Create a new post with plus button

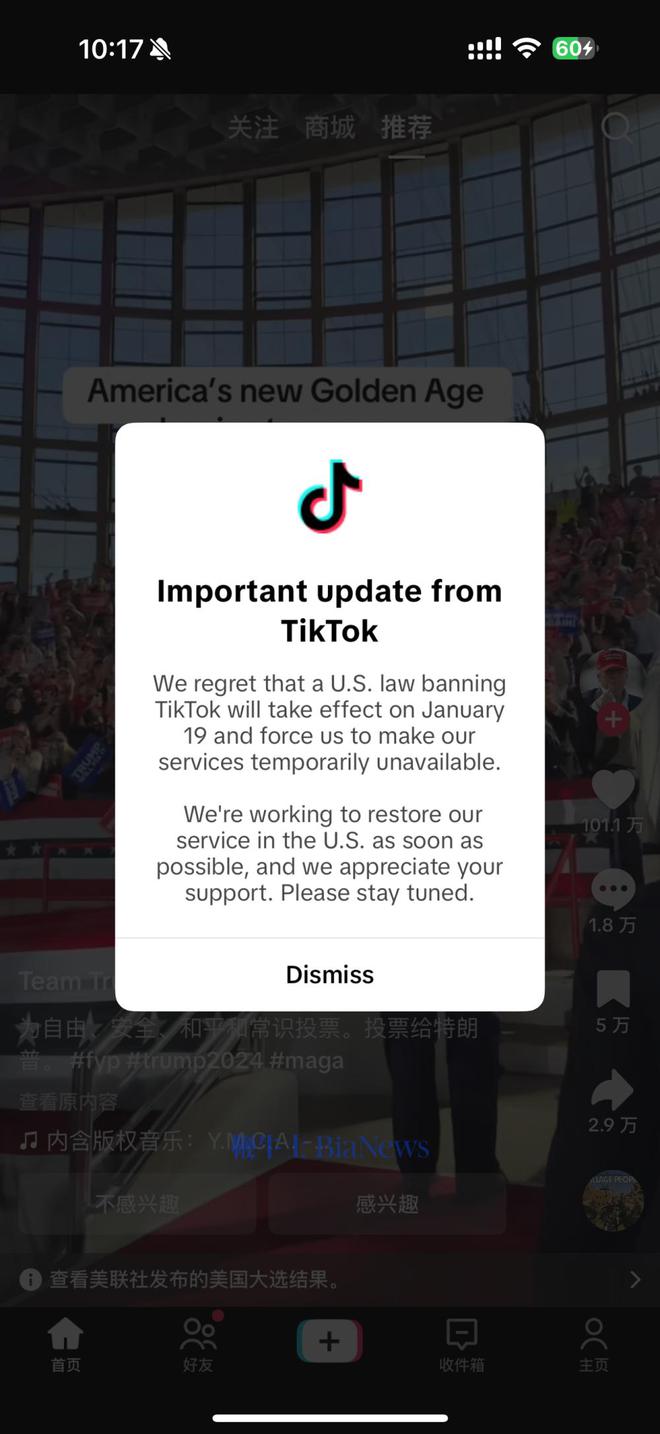329,1341
